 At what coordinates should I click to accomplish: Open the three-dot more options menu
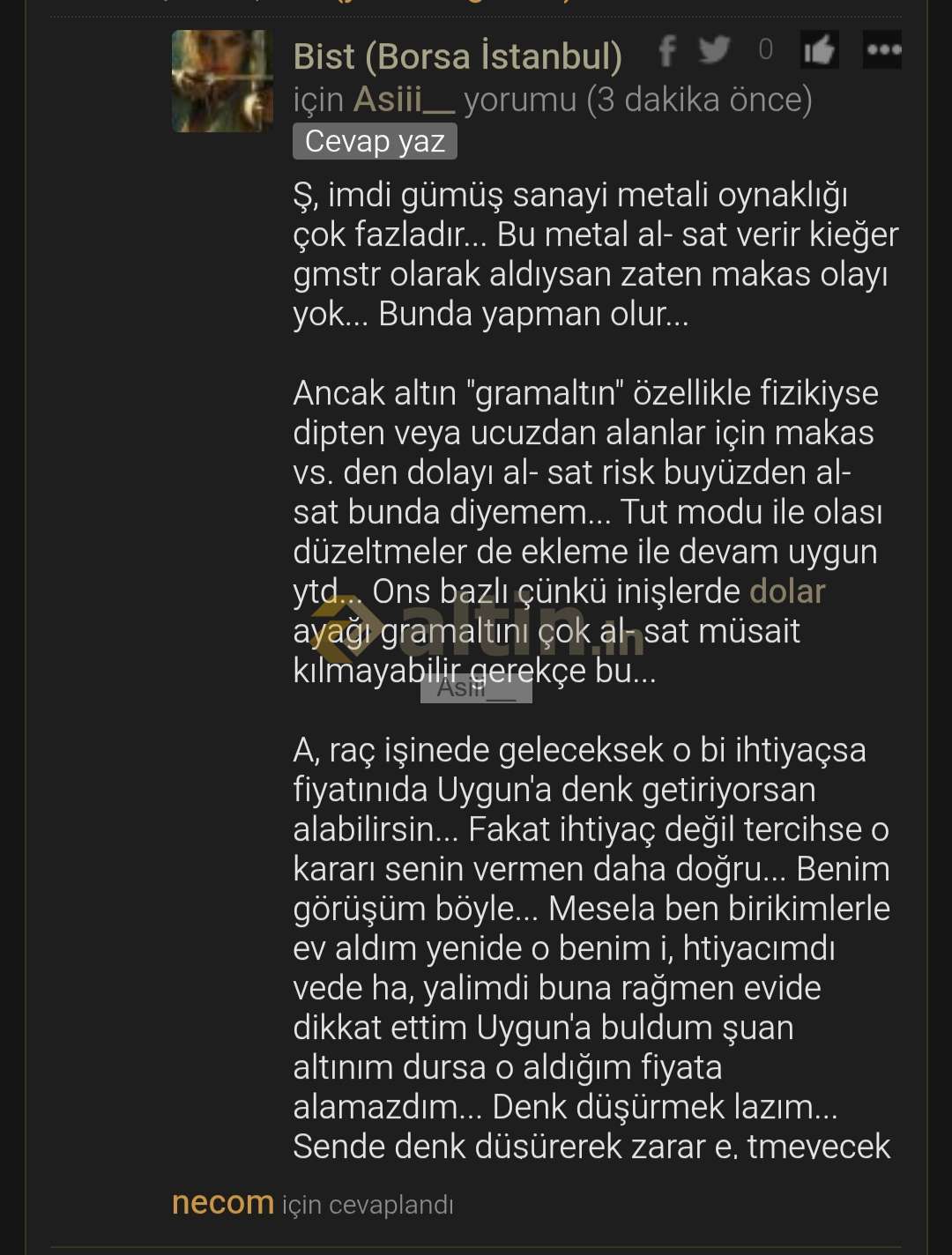(x=882, y=50)
